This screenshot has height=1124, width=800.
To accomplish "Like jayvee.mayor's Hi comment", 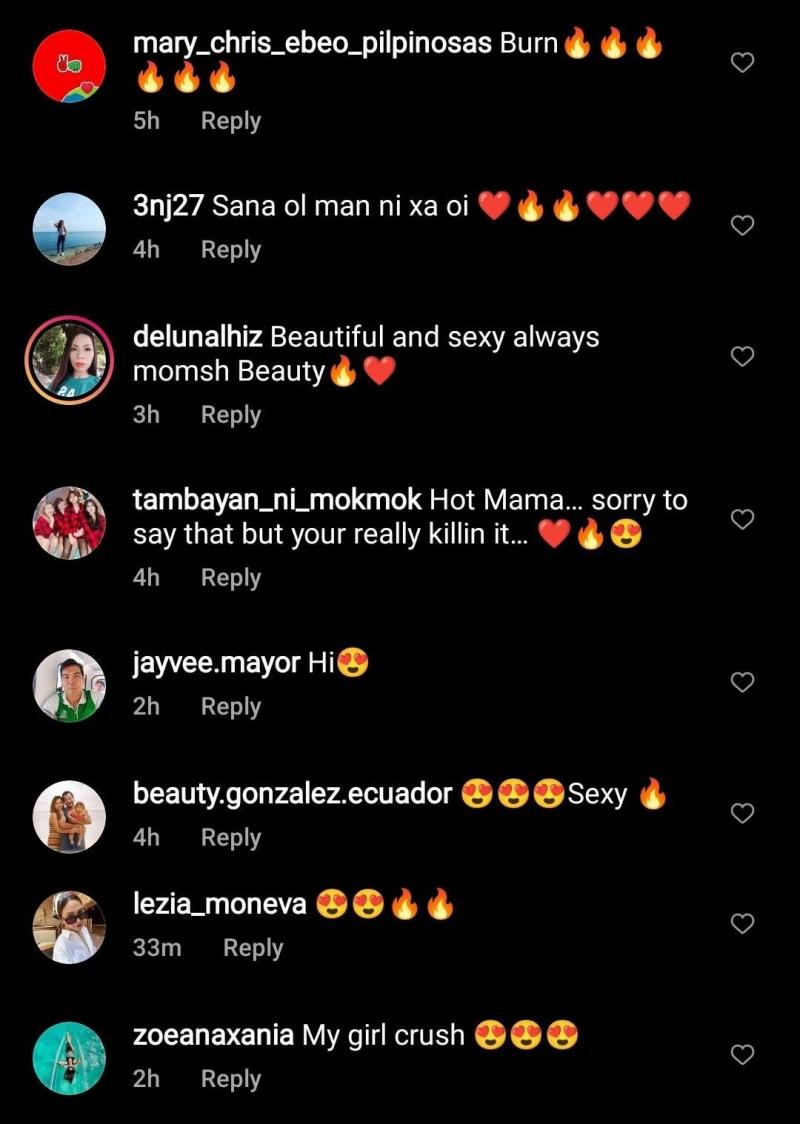I will 742,682.
